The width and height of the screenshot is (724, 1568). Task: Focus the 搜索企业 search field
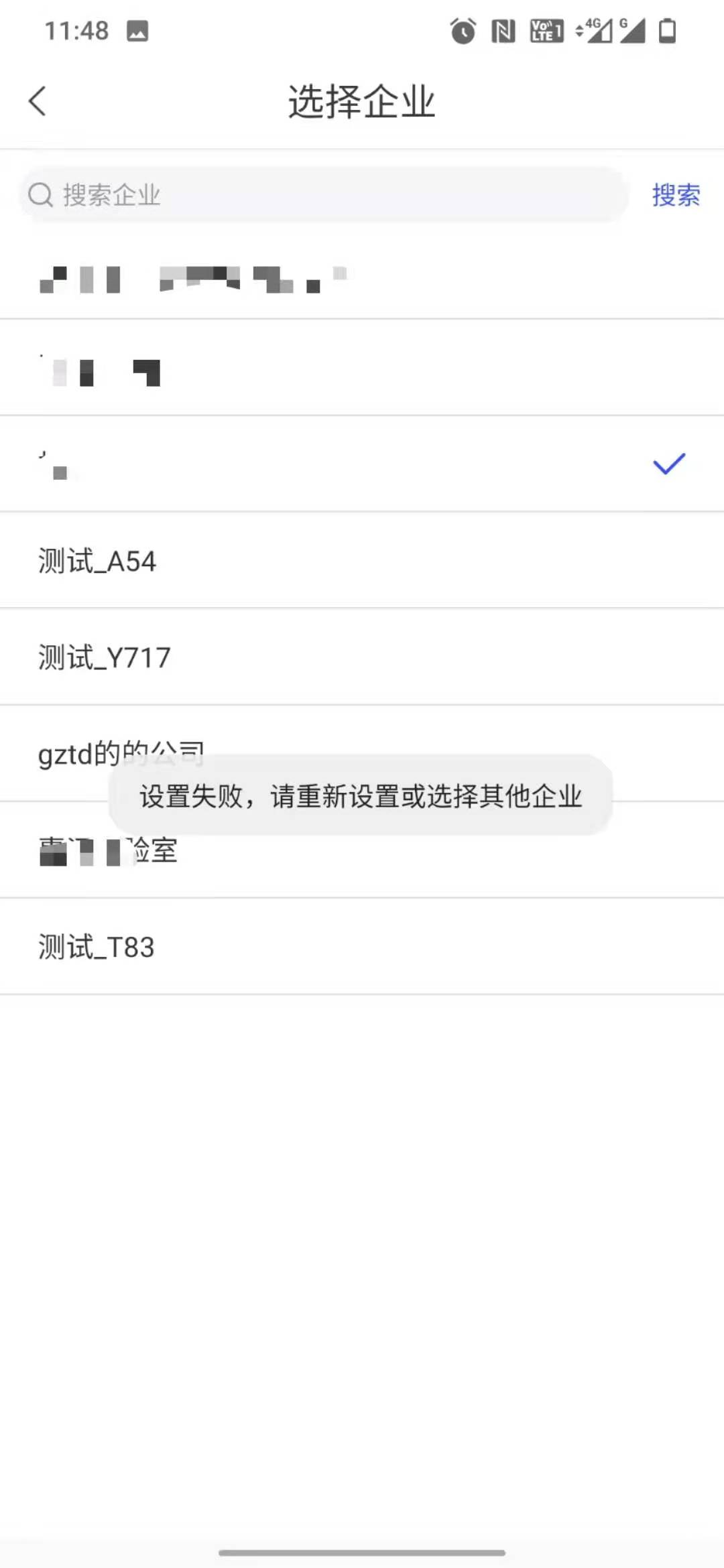(324, 195)
